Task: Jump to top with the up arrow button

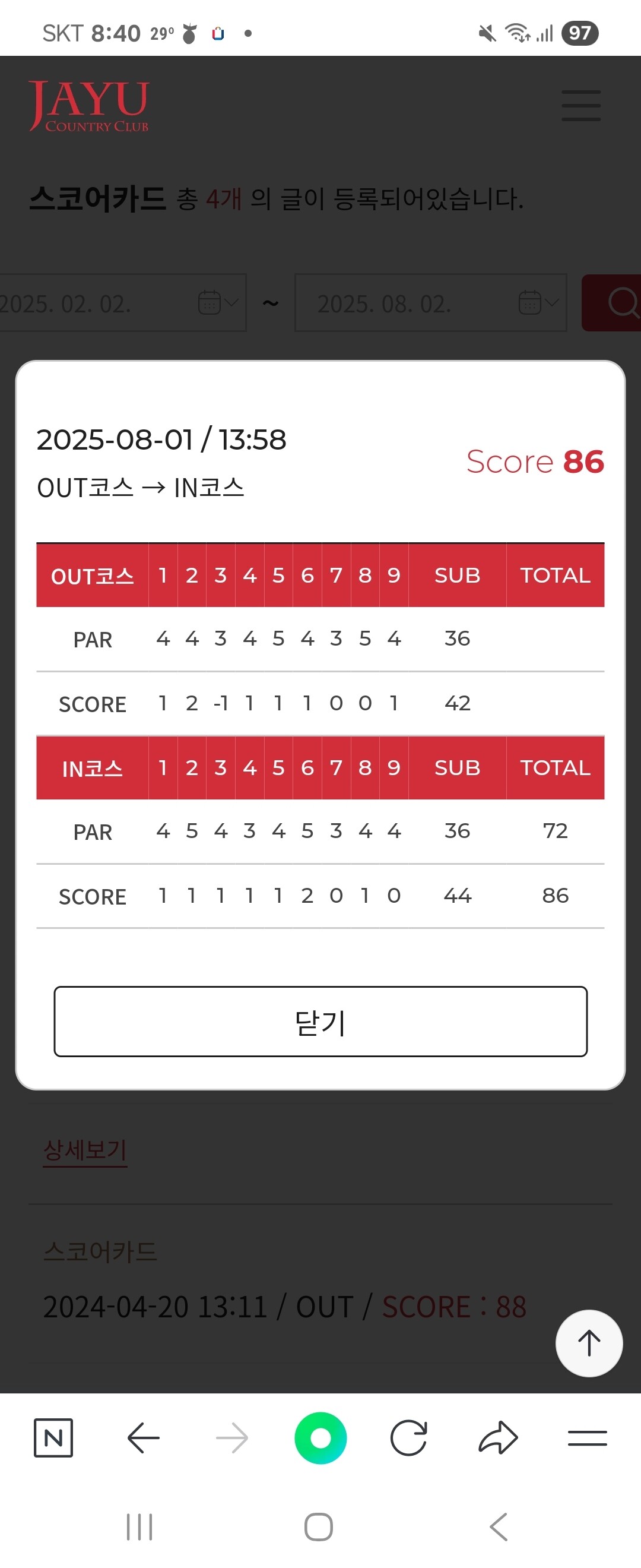Action: point(588,1343)
